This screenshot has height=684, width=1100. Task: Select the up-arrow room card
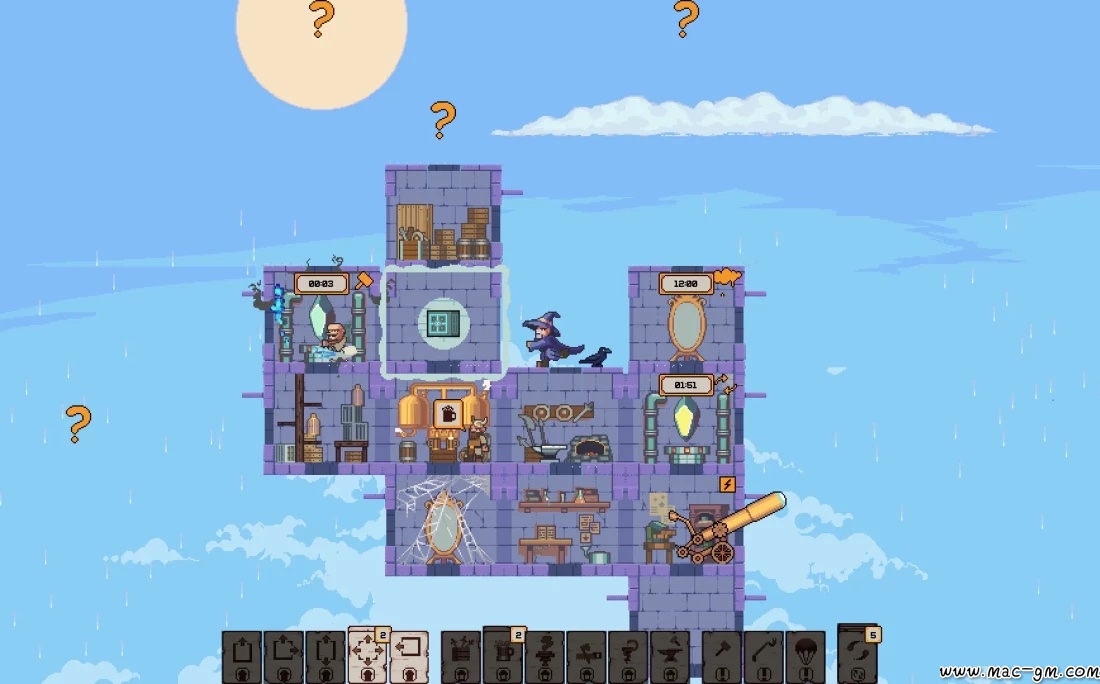[241, 655]
